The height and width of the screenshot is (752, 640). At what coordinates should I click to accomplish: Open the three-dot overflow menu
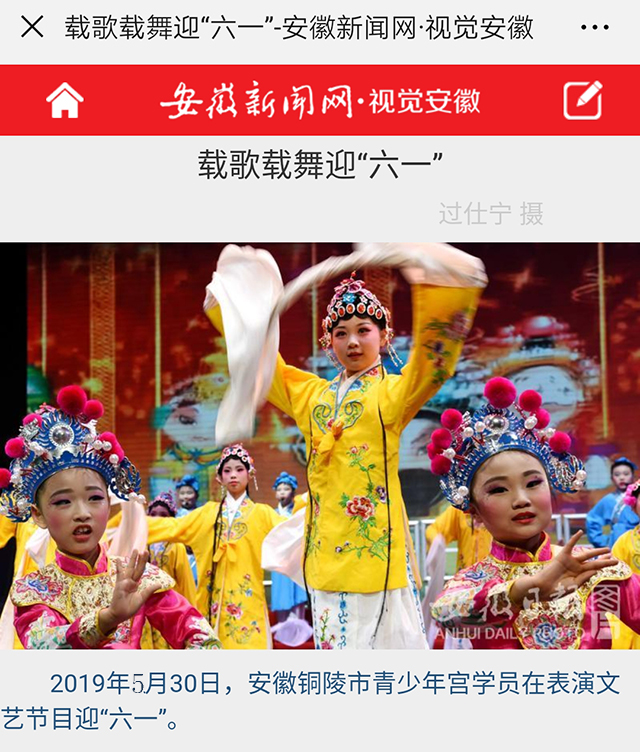tap(594, 27)
